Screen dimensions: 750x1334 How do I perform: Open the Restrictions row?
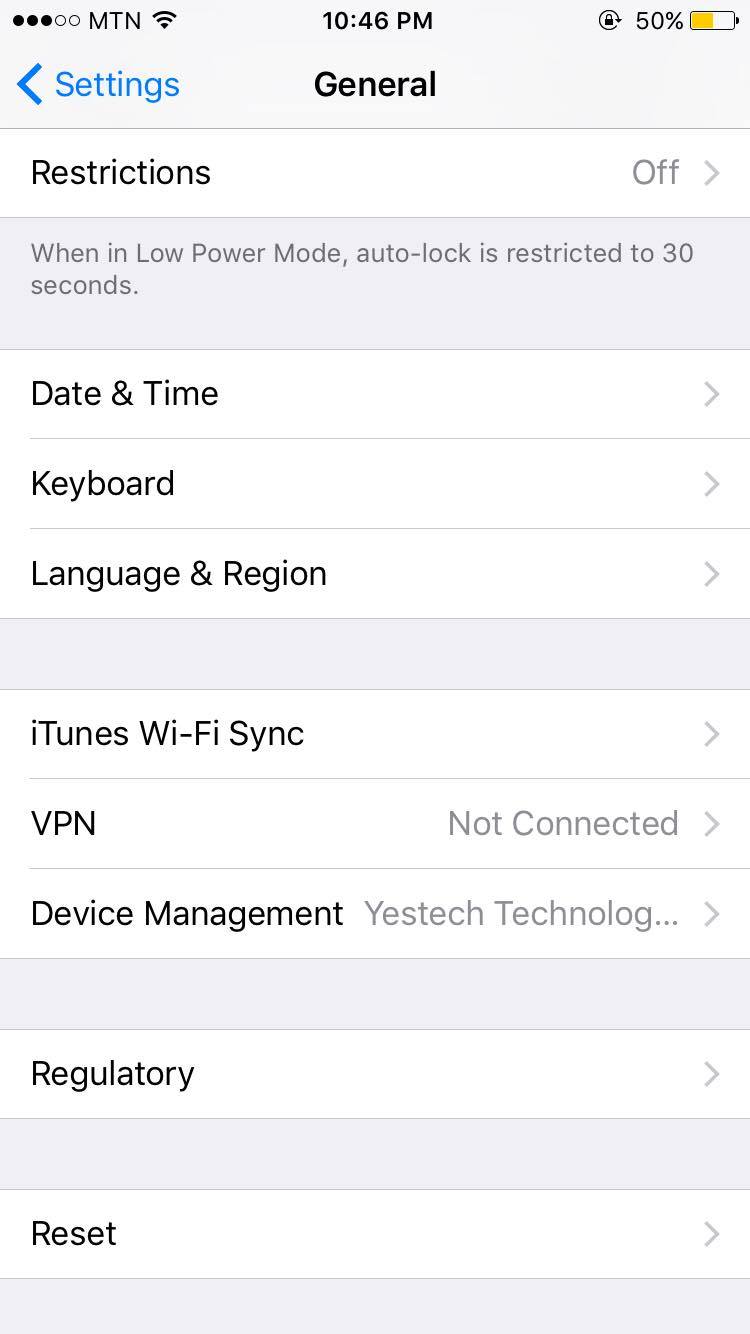(375, 173)
